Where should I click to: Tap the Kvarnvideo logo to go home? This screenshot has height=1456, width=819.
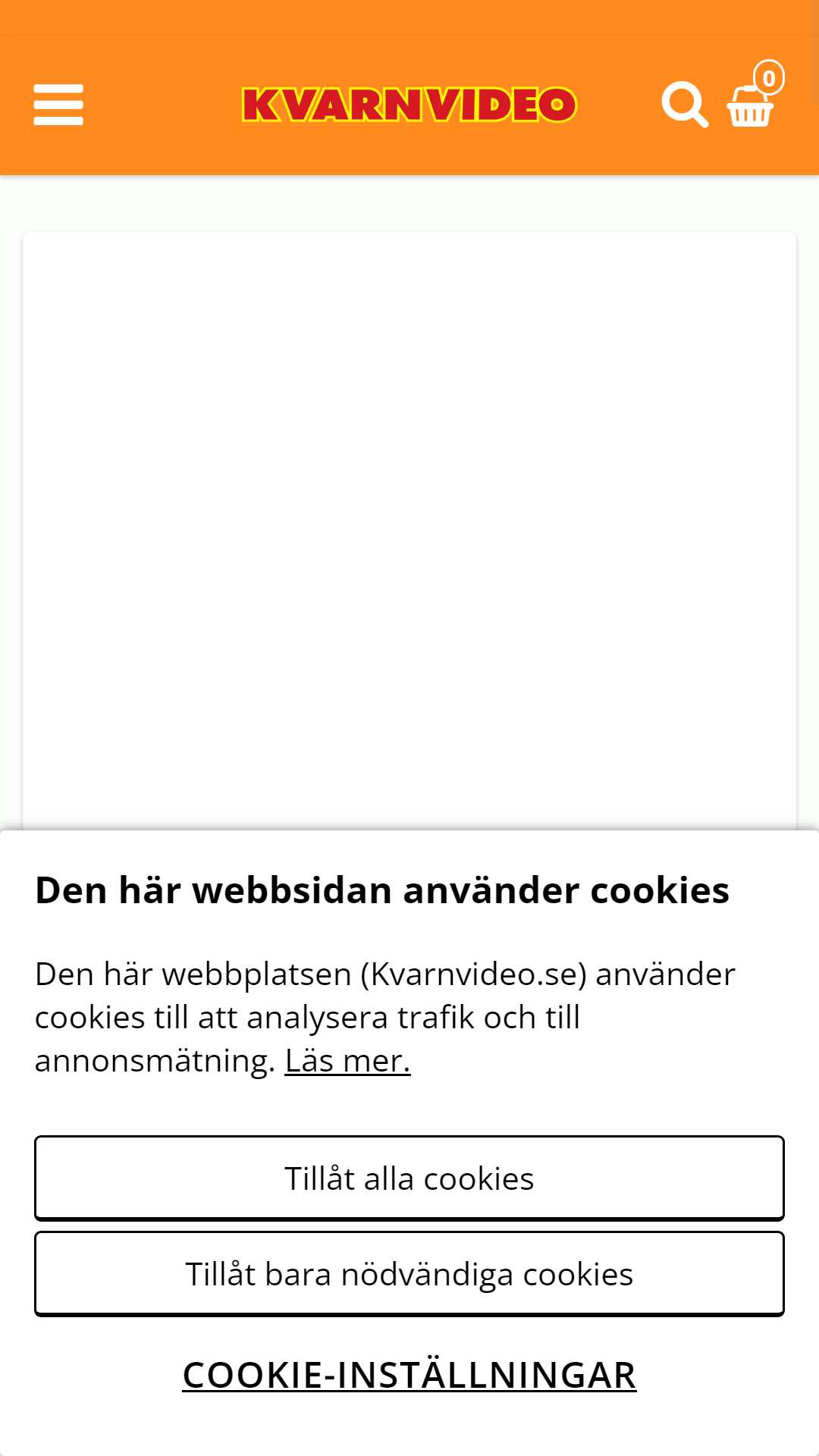[x=409, y=105]
